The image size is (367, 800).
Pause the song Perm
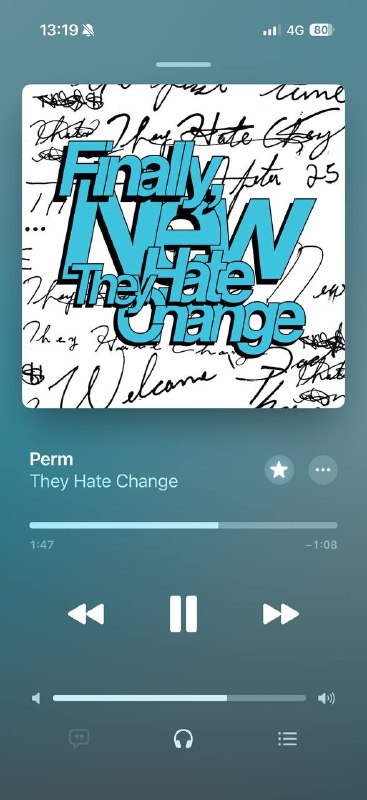(183, 614)
